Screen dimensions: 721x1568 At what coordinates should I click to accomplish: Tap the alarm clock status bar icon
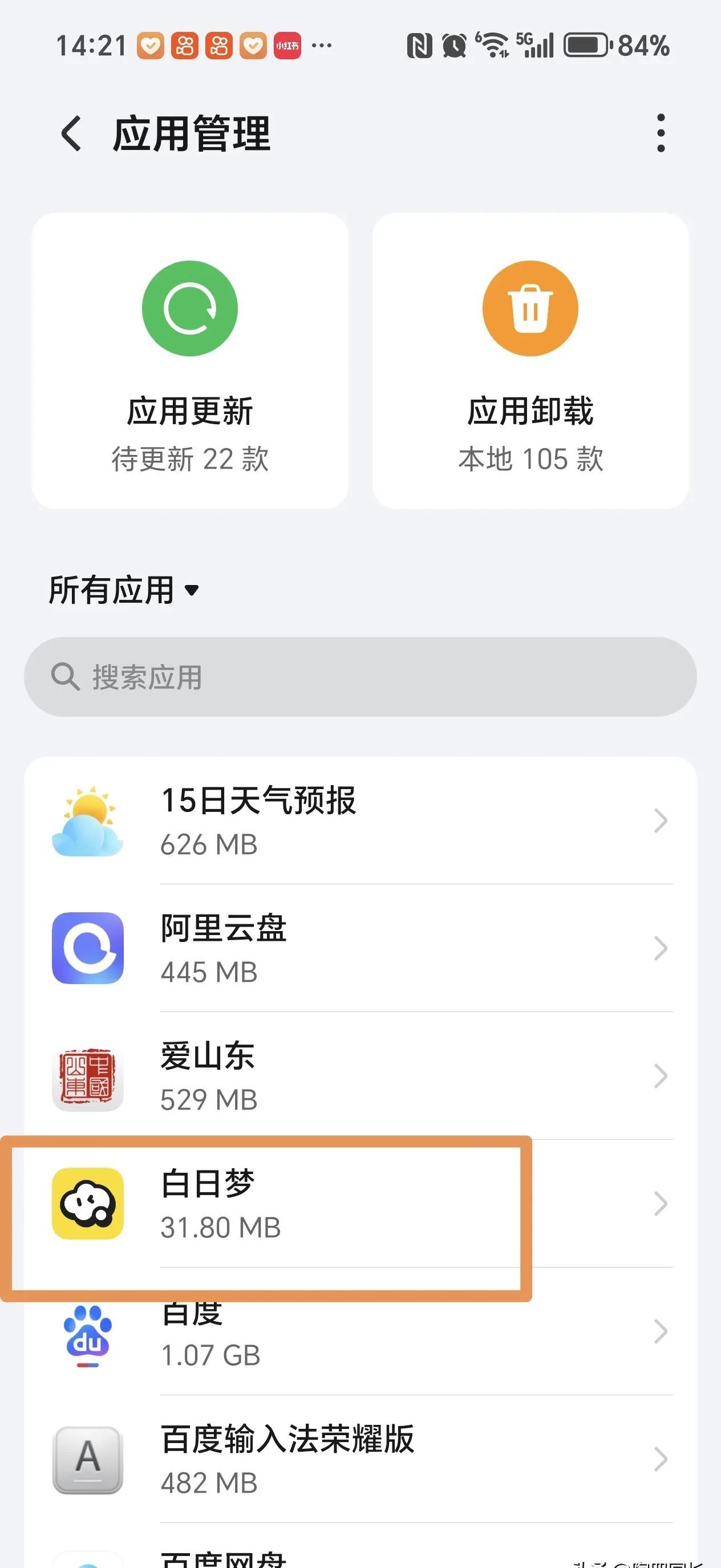[x=453, y=44]
